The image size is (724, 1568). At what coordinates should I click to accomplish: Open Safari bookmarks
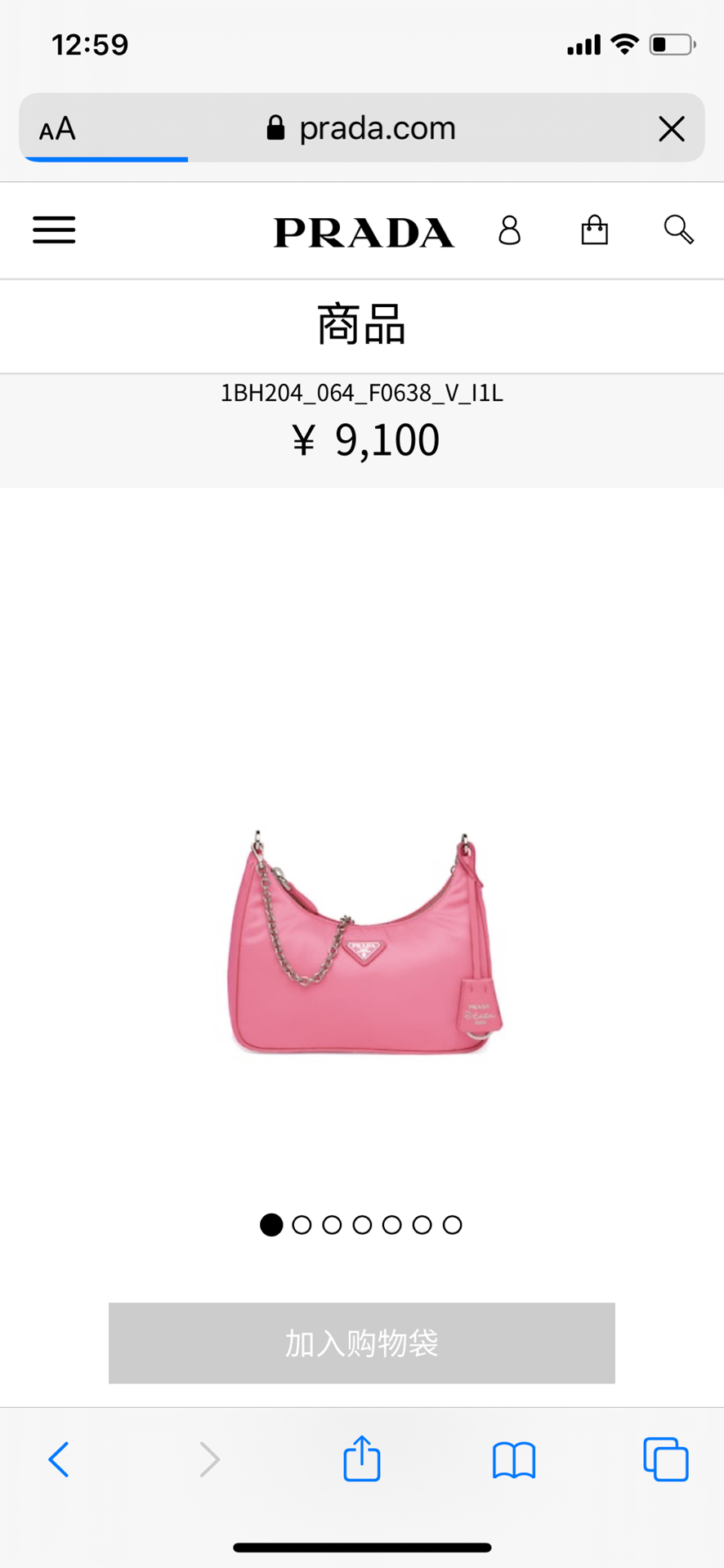pos(513,1459)
